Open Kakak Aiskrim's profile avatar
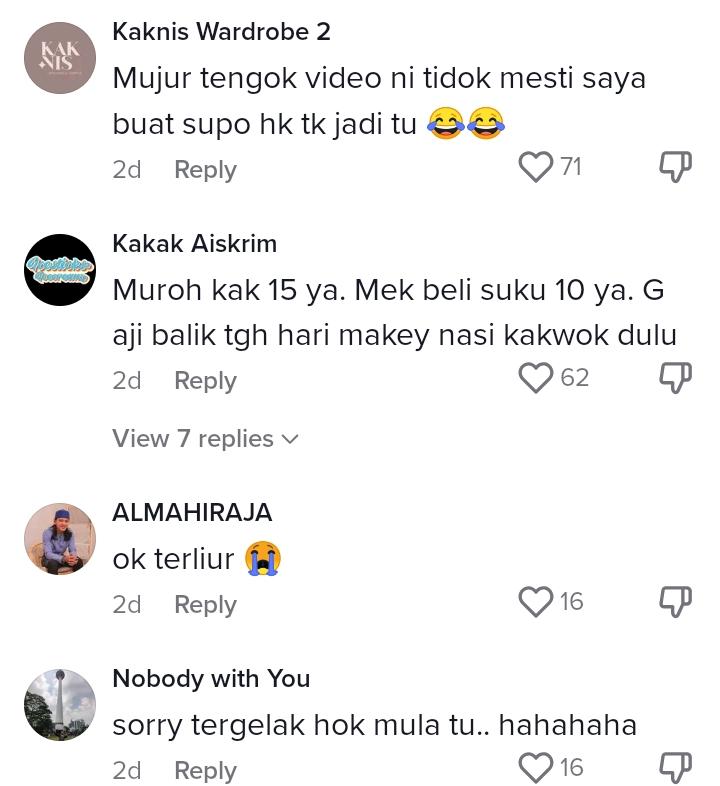 click(60, 270)
